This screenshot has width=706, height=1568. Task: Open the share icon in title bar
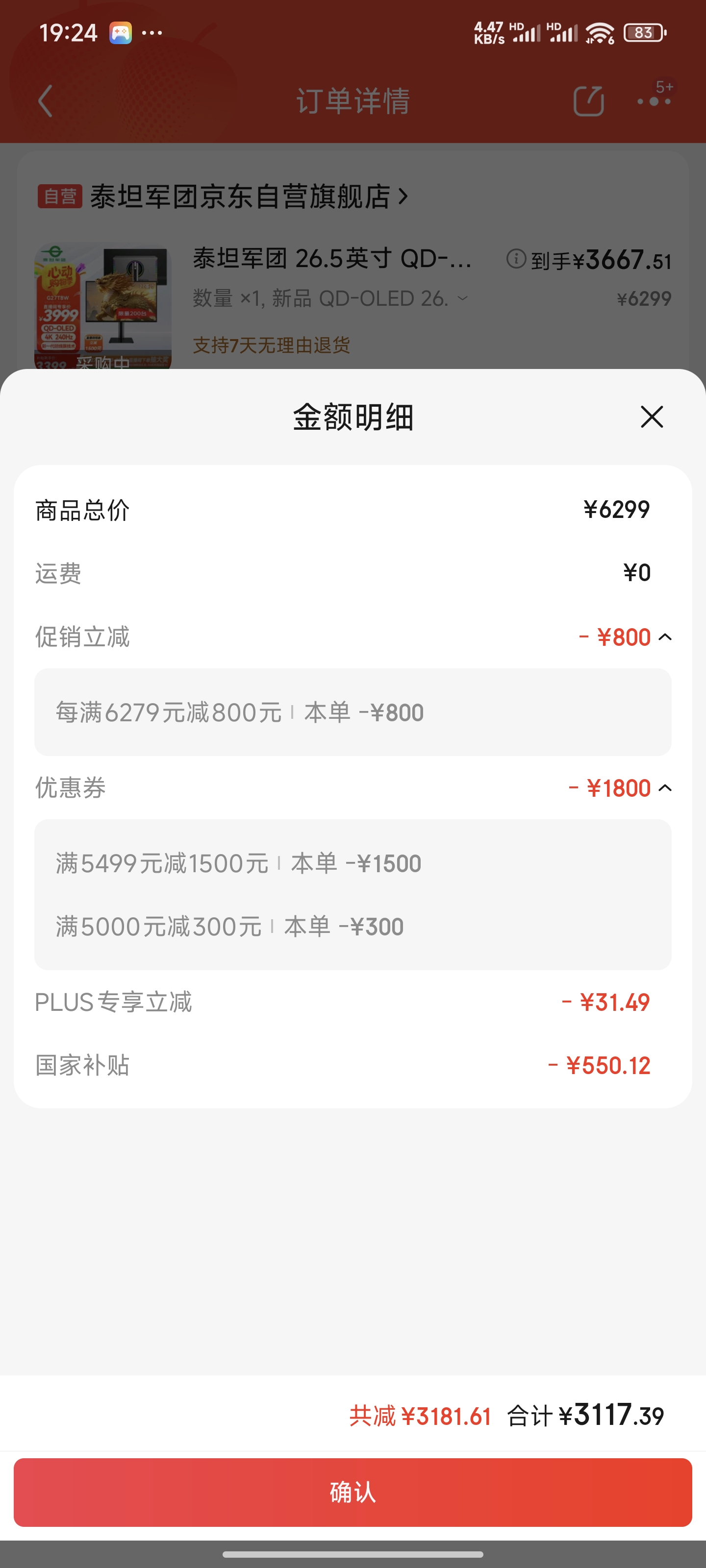click(x=588, y=101)
